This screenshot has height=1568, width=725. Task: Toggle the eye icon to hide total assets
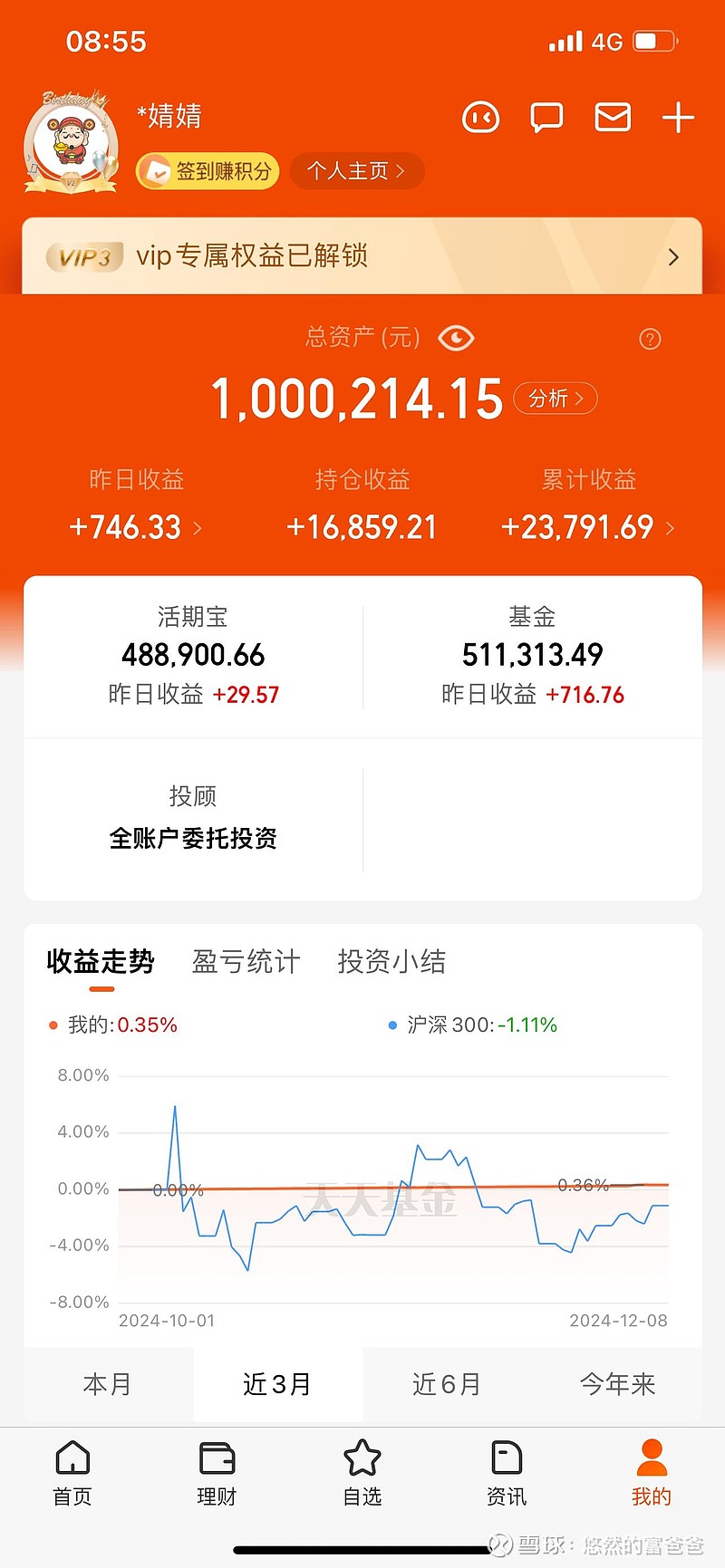tap(456, 337)
